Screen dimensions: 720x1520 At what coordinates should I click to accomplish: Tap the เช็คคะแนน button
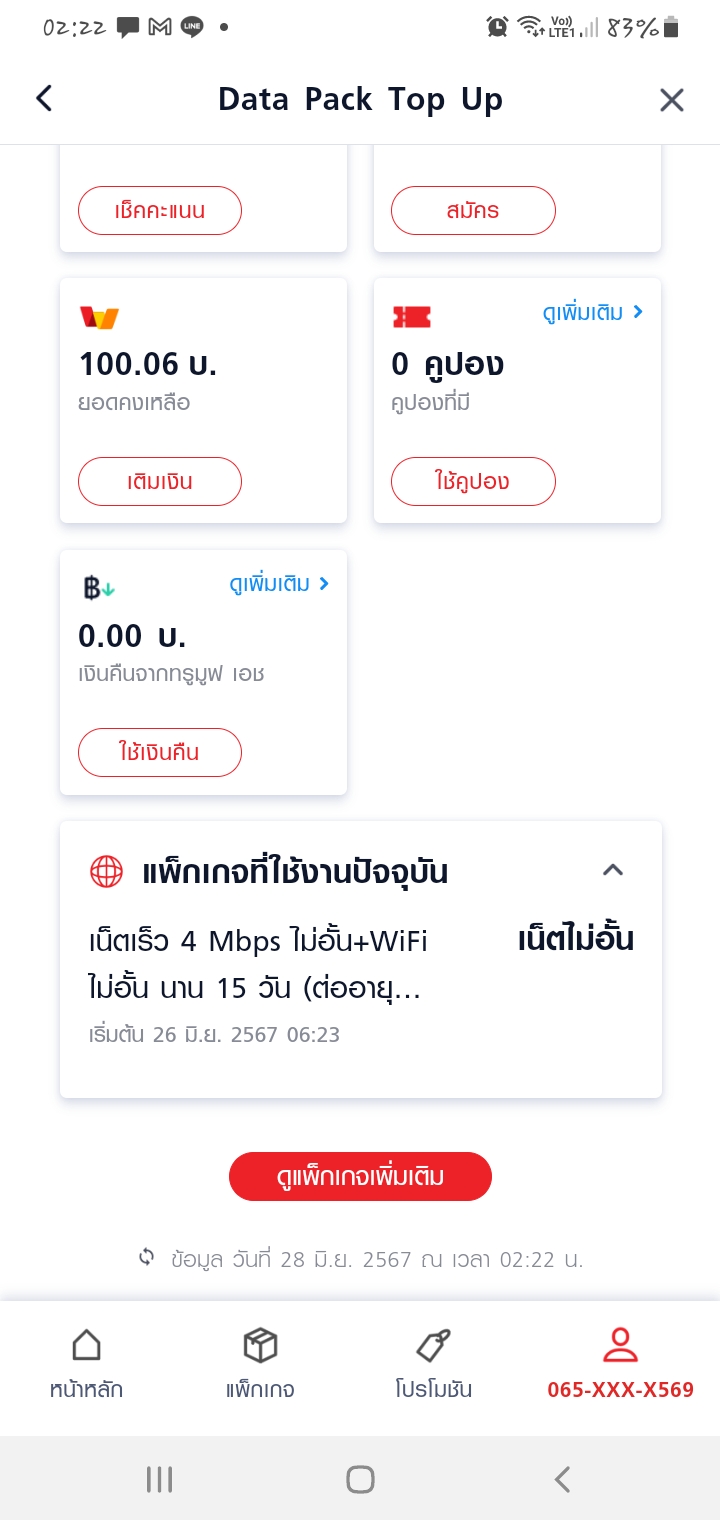(160, 211)
